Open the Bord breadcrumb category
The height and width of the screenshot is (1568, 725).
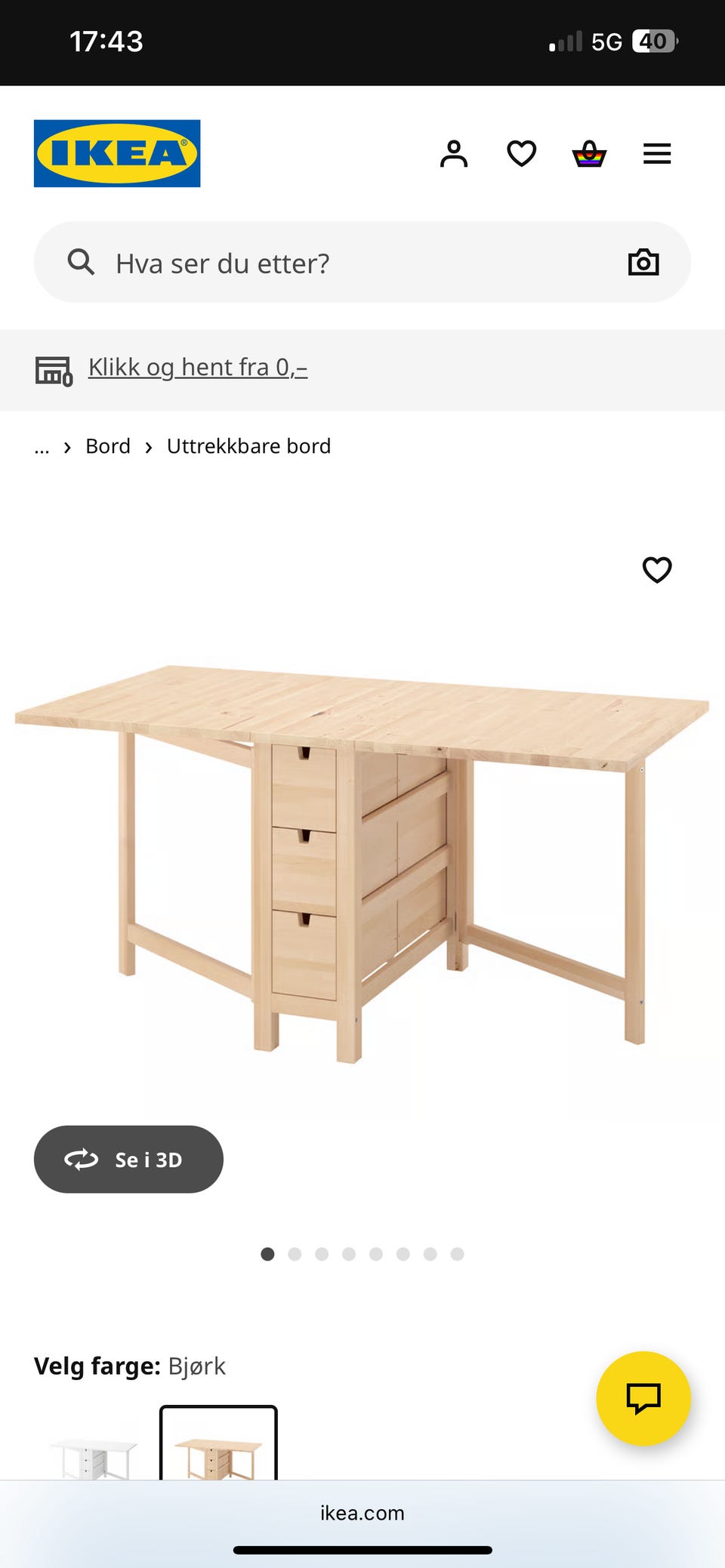[x=108, y=445]
